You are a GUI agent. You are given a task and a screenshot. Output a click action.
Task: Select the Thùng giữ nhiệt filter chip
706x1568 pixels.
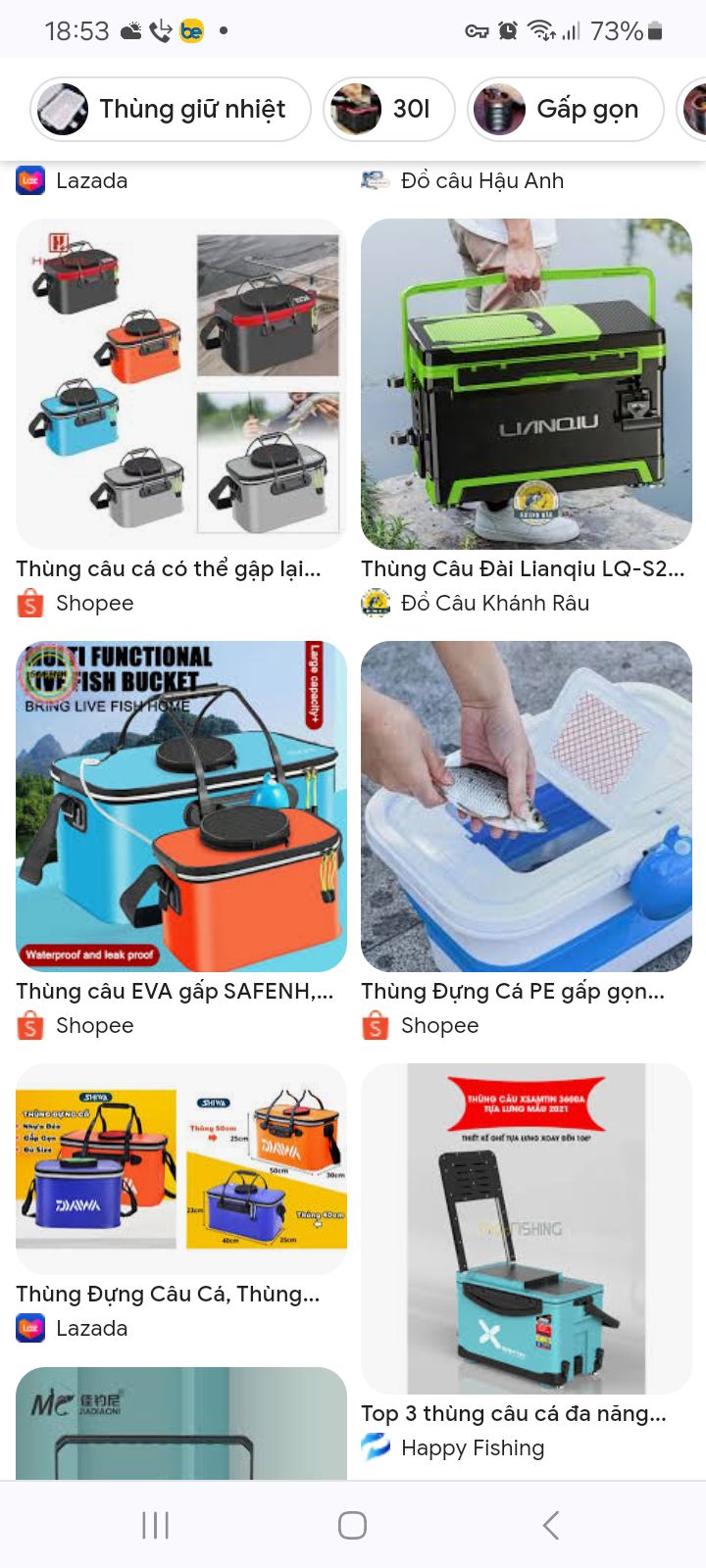pos(171,109)
